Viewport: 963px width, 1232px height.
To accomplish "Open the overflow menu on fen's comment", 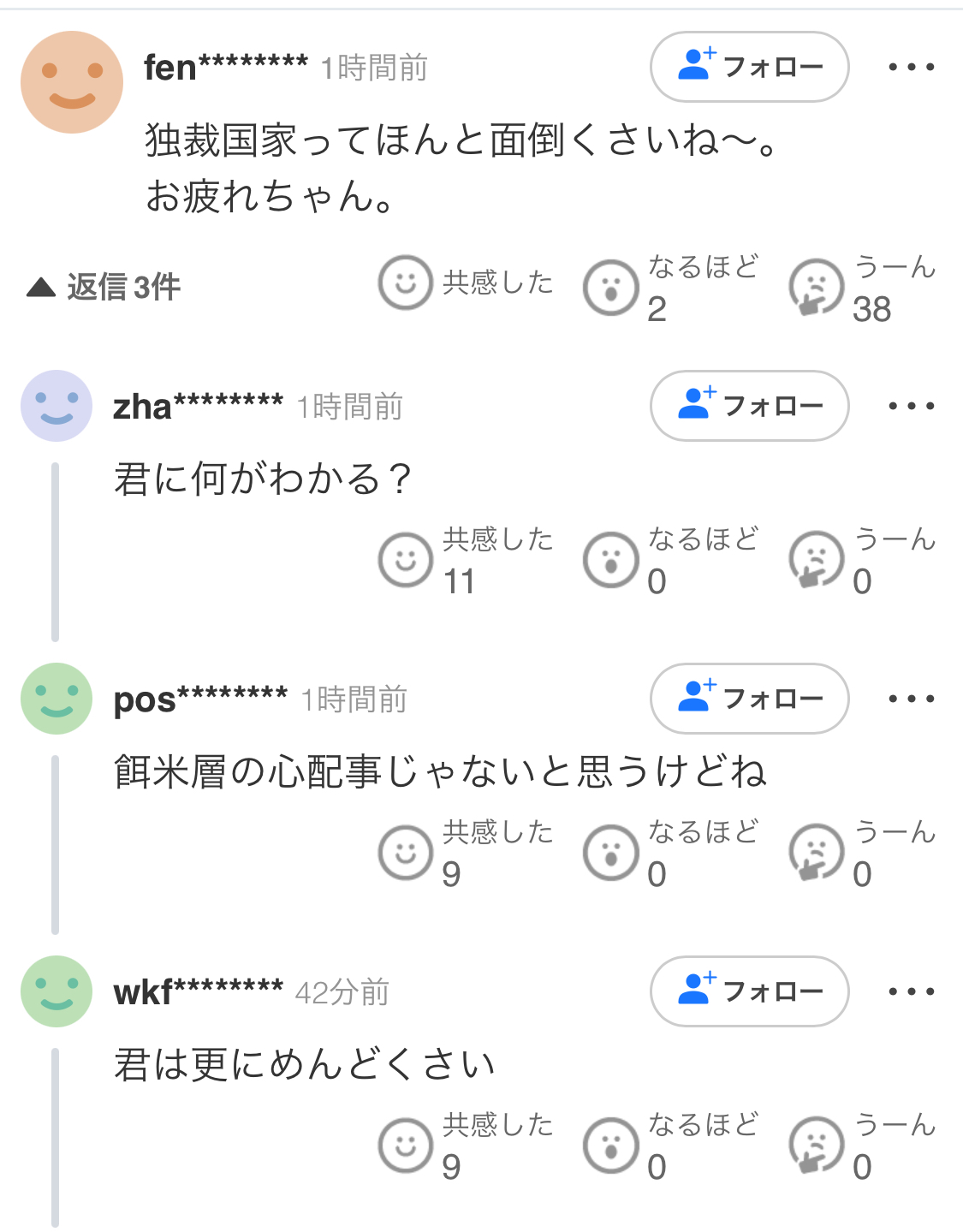I will (x=911, y=67).
